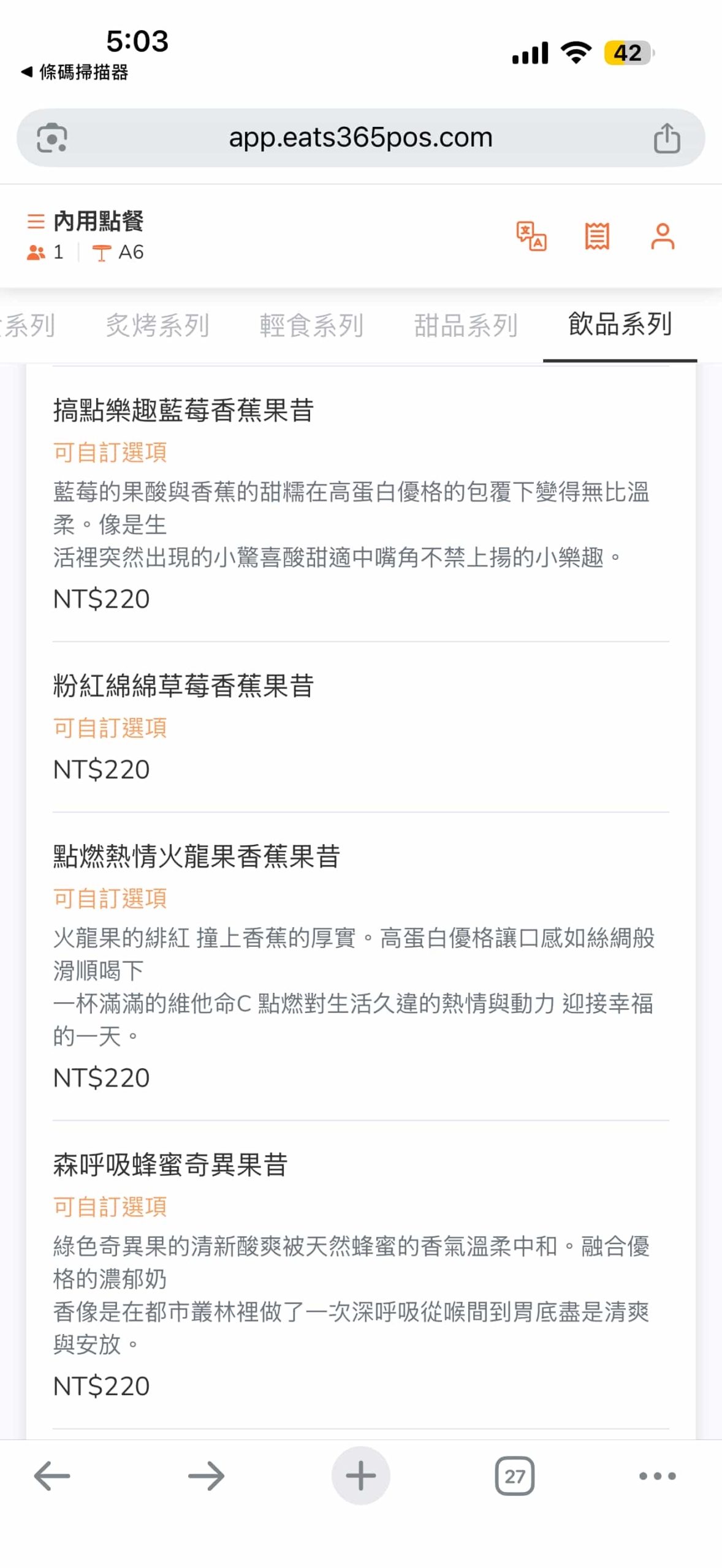Switch to the 炙烤系列 tab

[x=158, y=325]
